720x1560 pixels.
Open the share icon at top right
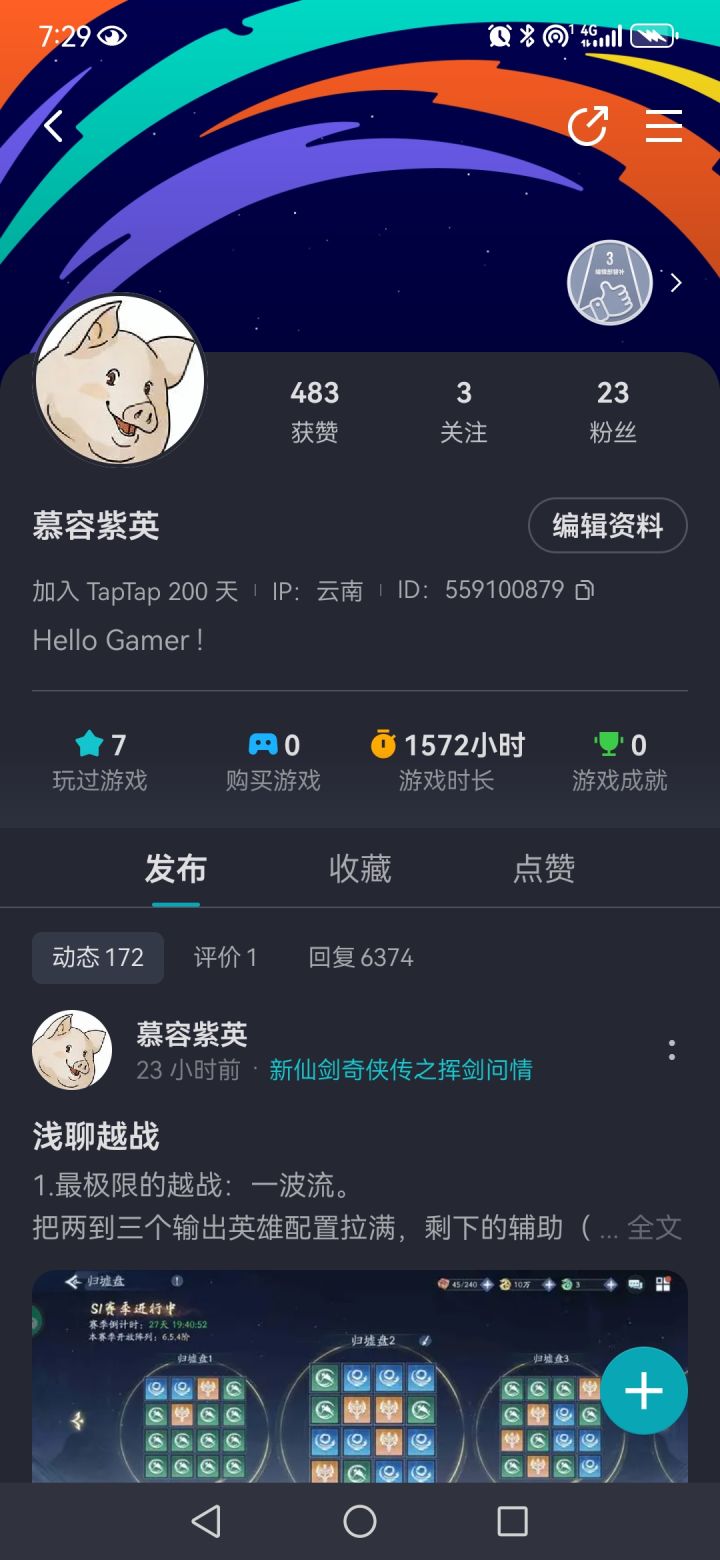click(589, 126)
